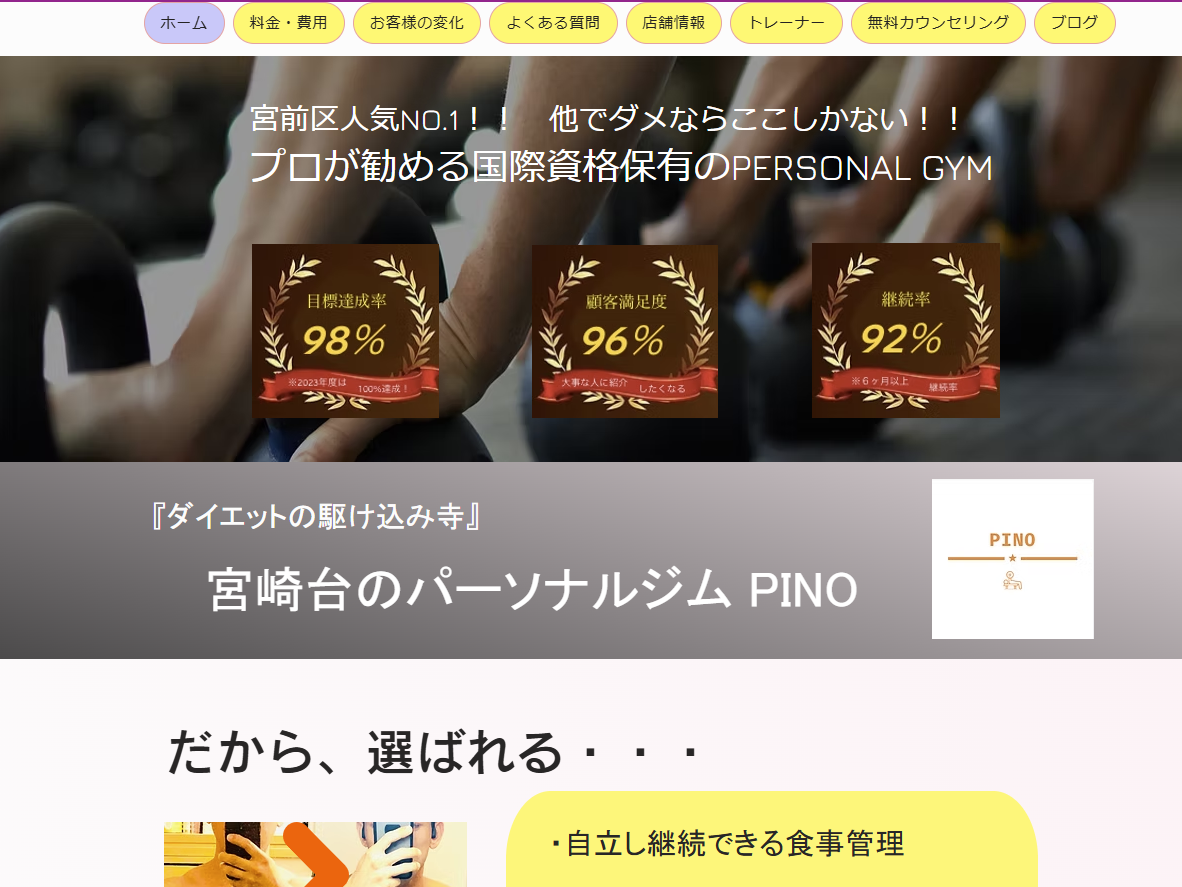Open よくある質問 section
The image size is (1182, 887).
553,23
